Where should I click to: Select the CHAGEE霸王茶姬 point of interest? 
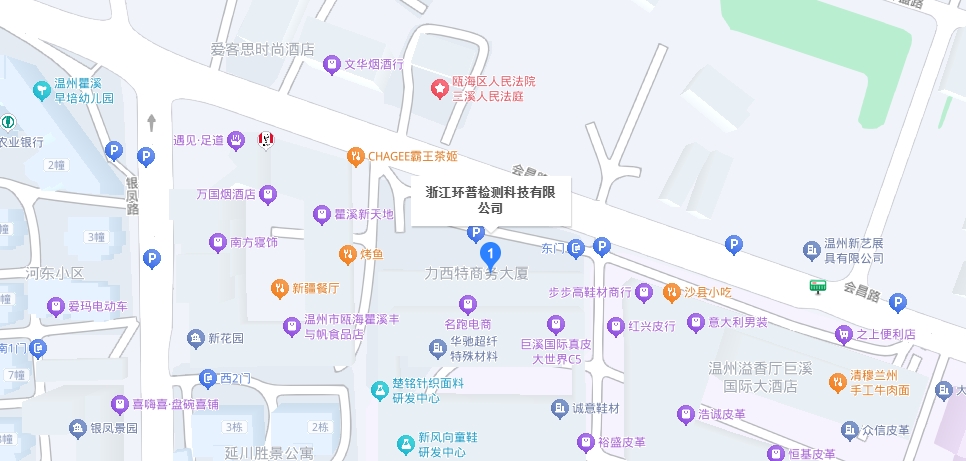(x=355, y=156)
